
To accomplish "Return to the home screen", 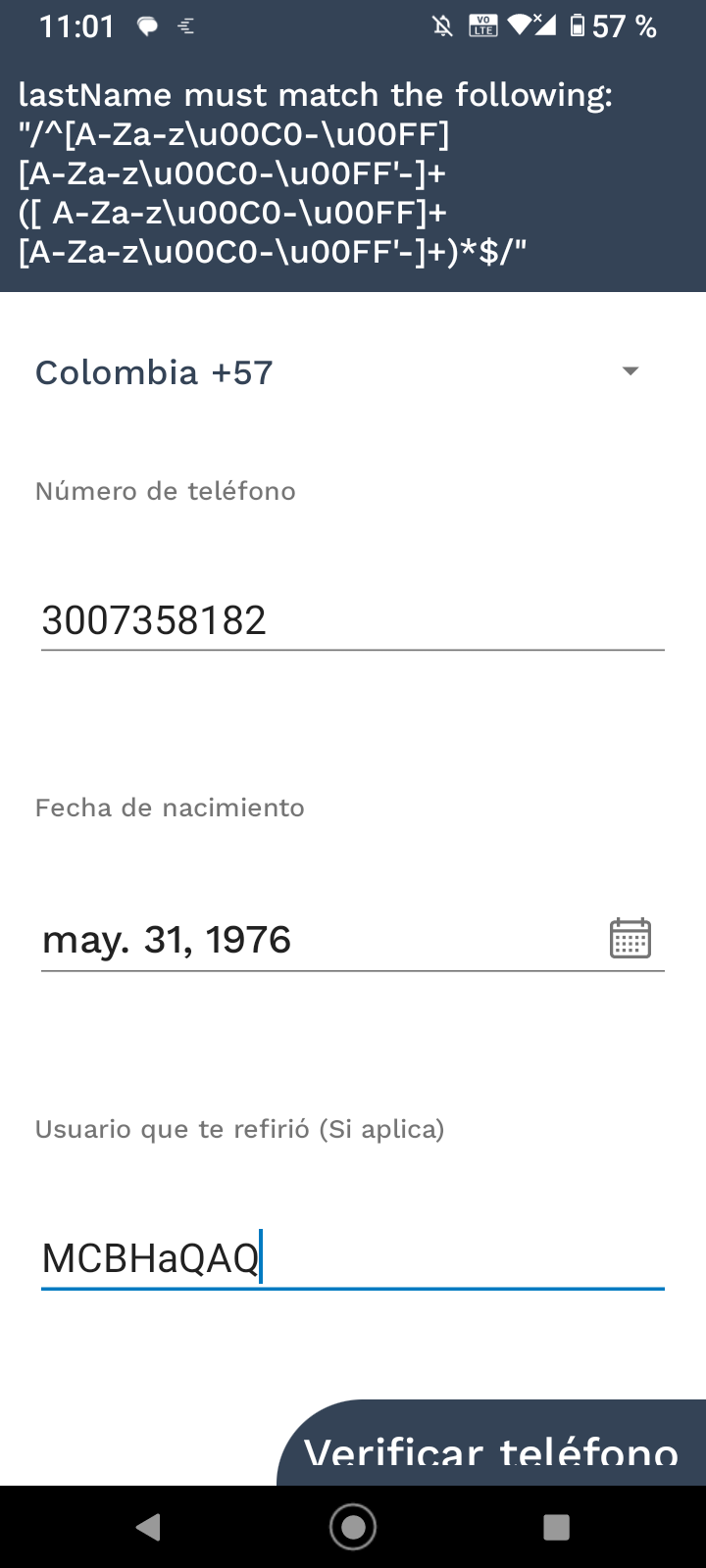I will pos(353,1527).
